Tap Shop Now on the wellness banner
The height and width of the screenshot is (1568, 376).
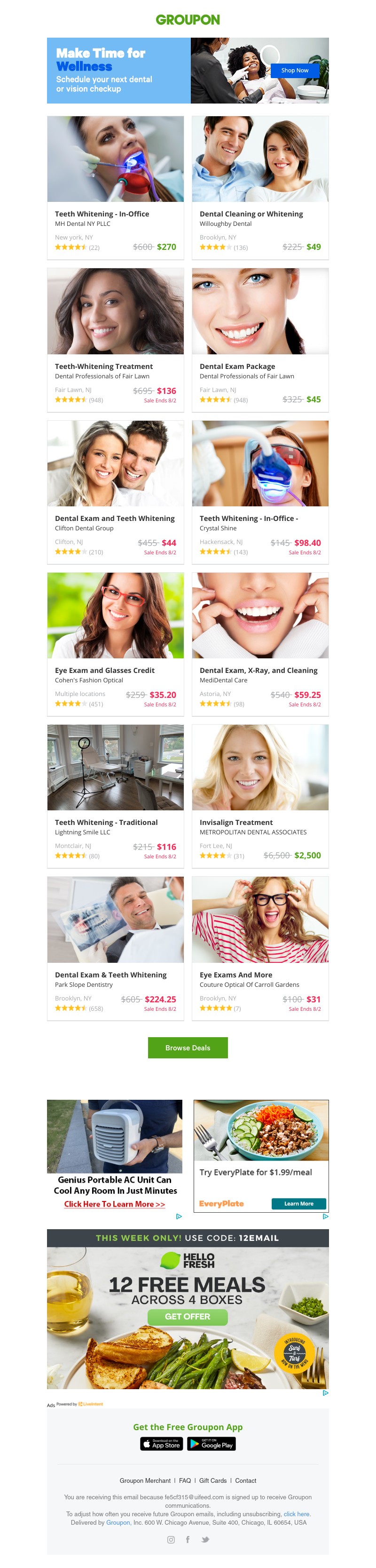(295, 71)
